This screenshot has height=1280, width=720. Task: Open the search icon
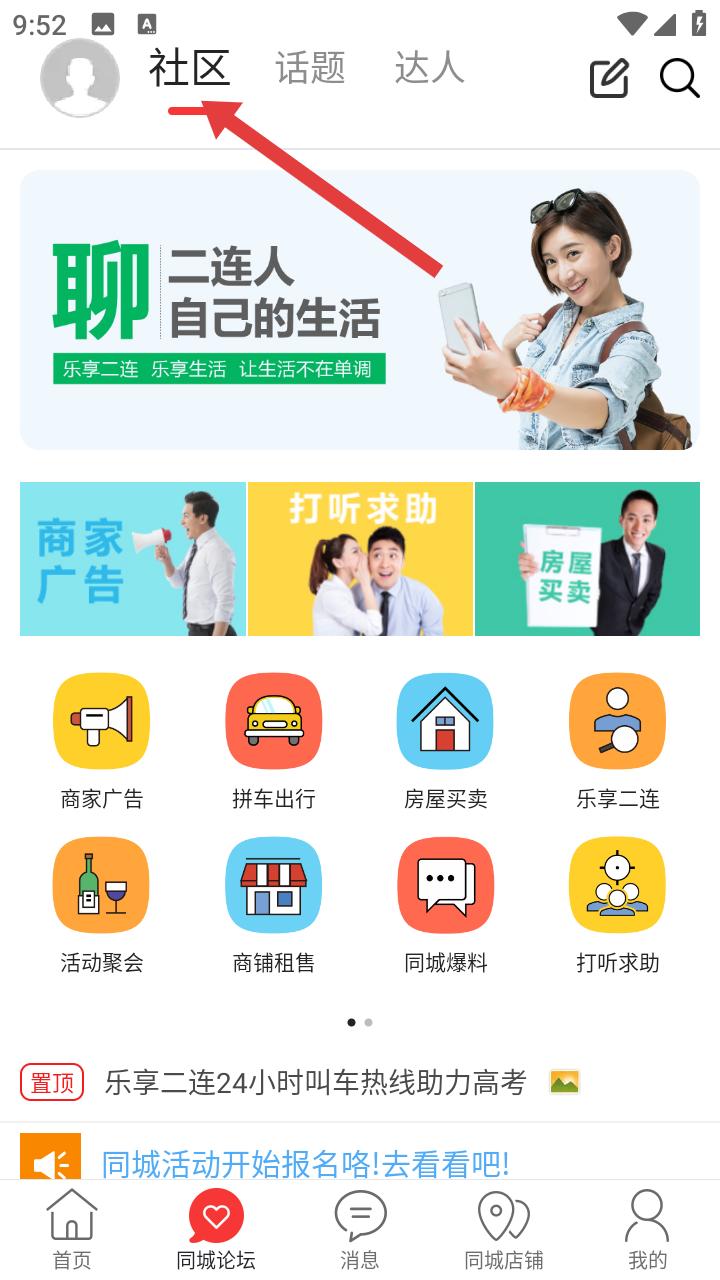[x=679, y=78]
